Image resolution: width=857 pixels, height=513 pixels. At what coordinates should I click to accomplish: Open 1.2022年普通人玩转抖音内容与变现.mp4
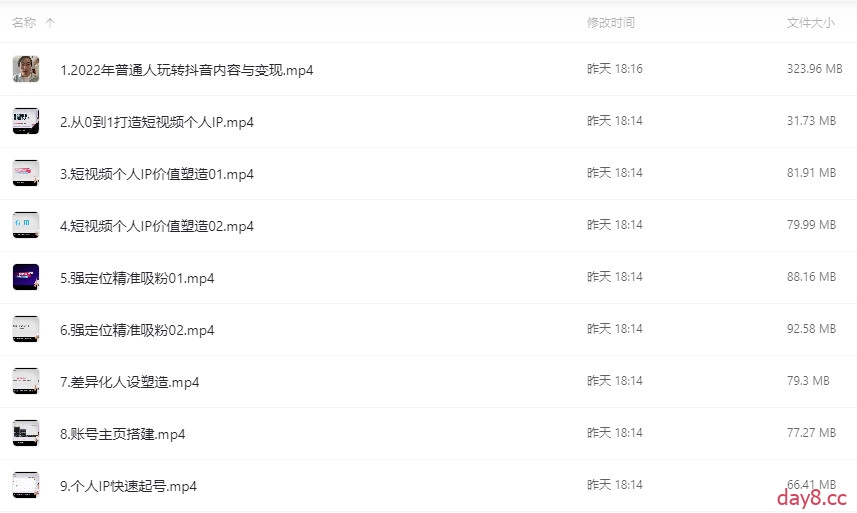[186, 70]
